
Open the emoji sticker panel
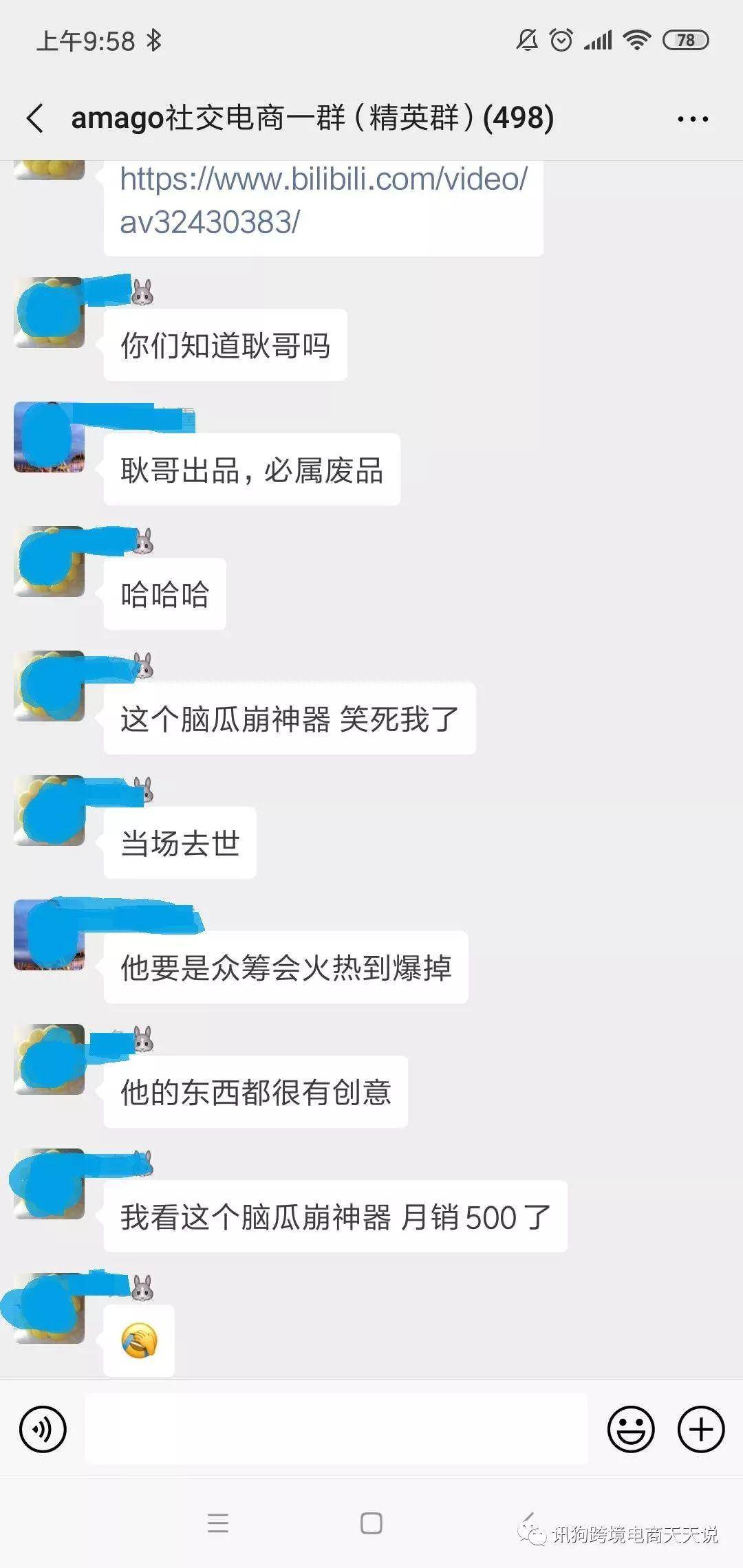630,1429
